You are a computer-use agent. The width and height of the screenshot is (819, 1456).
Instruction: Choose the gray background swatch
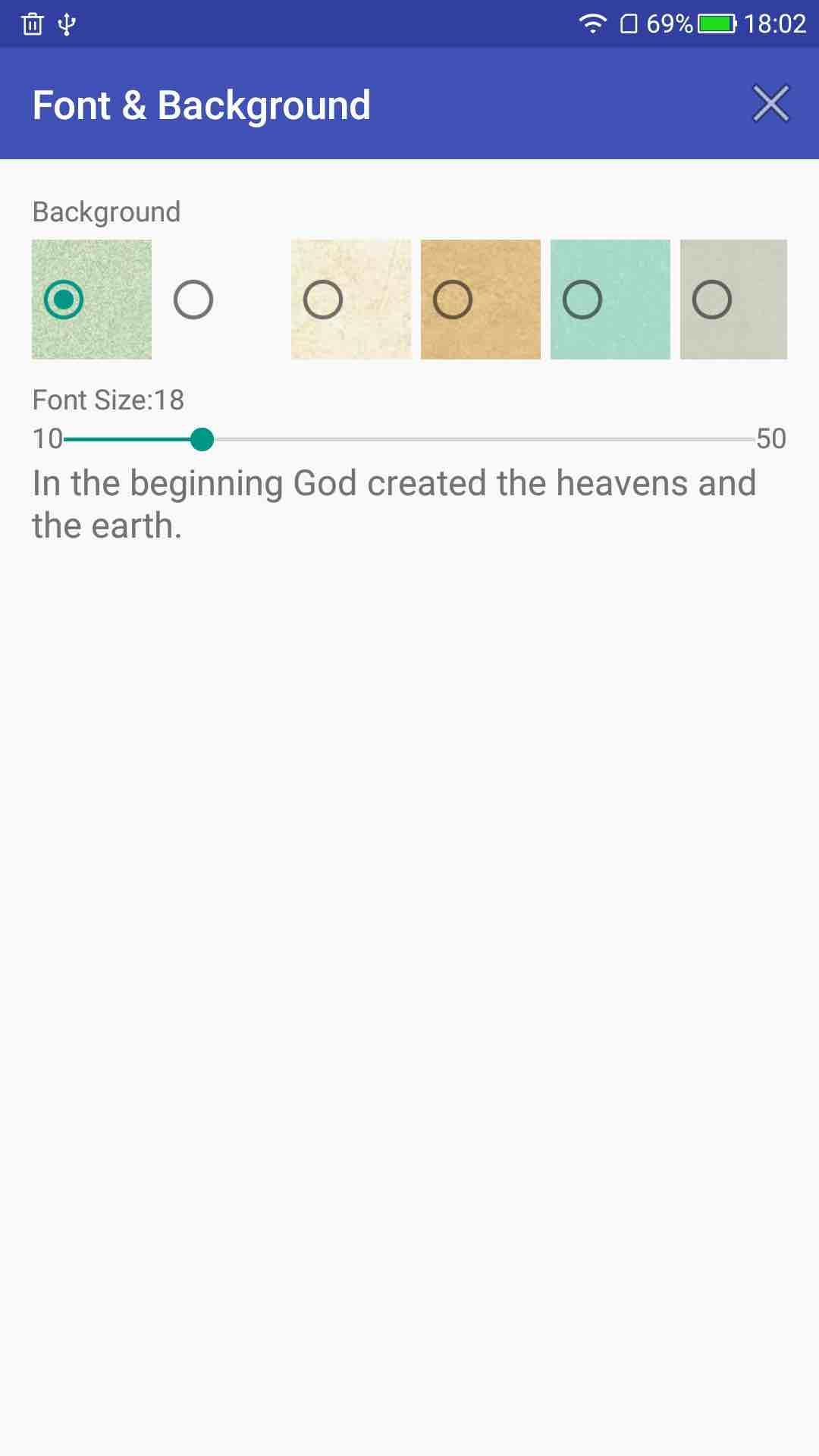click(x=733, y=300)
